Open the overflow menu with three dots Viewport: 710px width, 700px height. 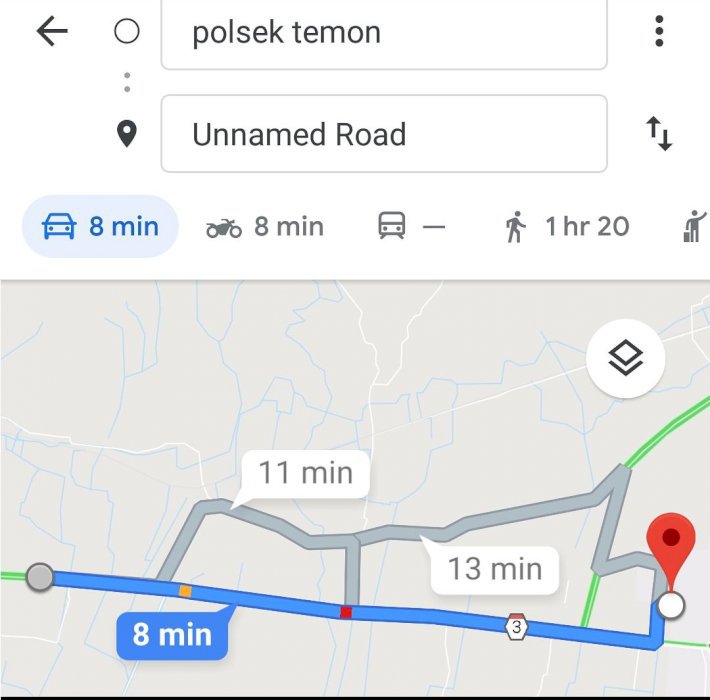click(659, 32)
